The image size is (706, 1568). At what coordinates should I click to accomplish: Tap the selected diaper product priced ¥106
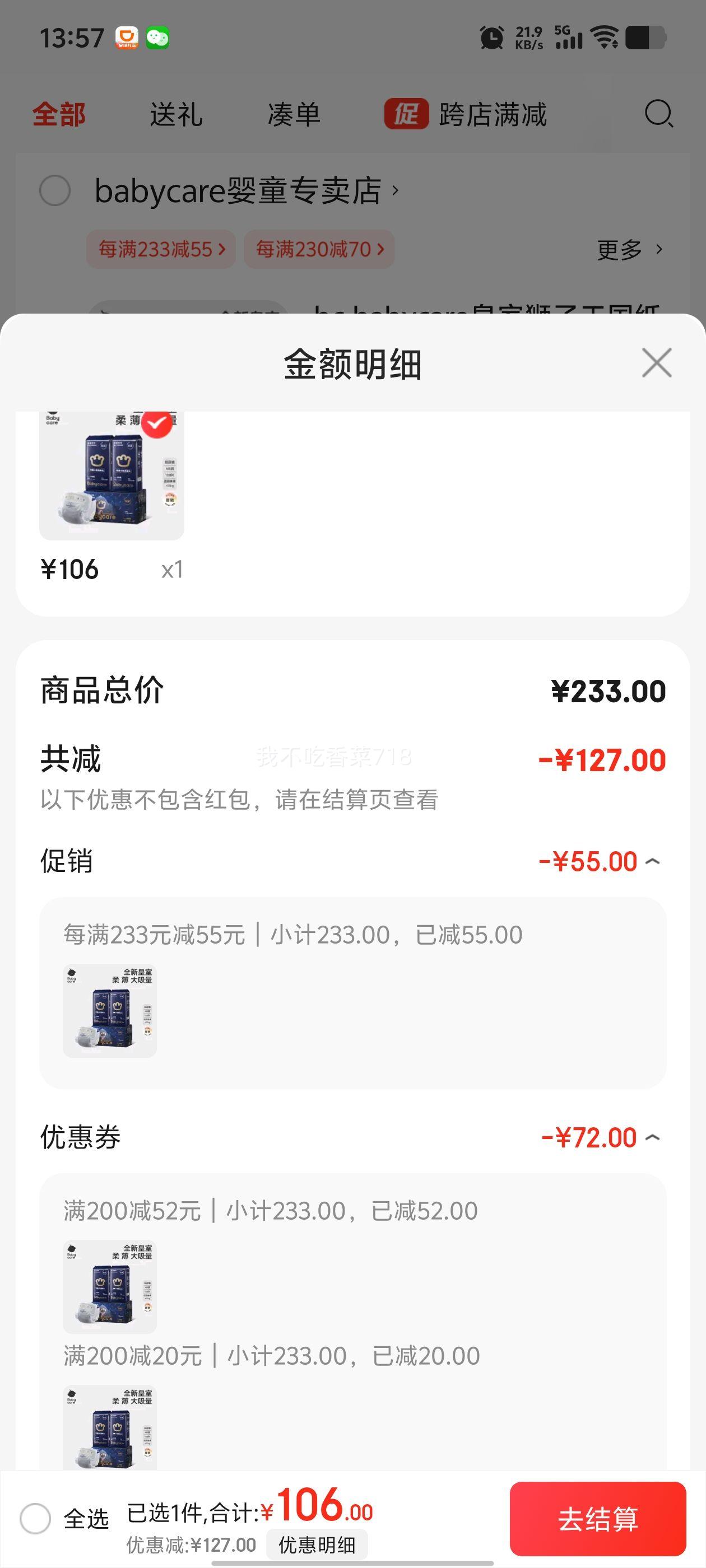(x=112, y=476)
